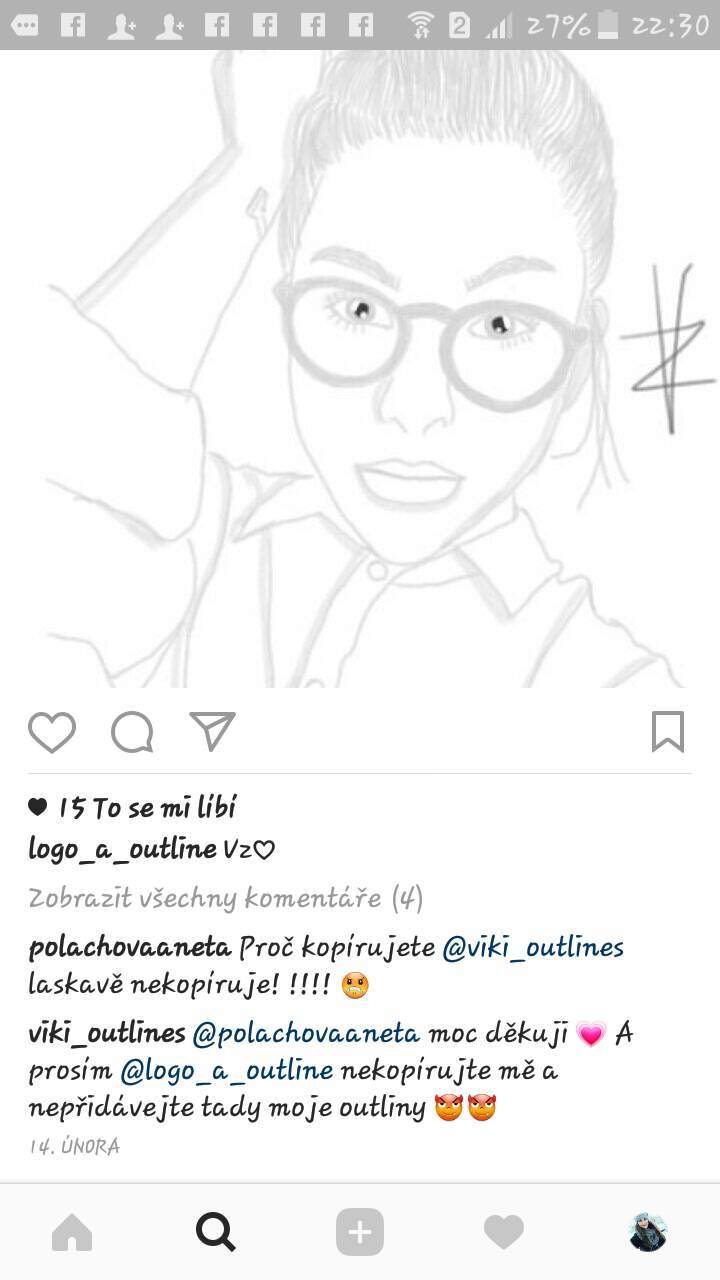720x1280 pixels.
Task: Like the post with the heart icon
Action: (52, 732)
